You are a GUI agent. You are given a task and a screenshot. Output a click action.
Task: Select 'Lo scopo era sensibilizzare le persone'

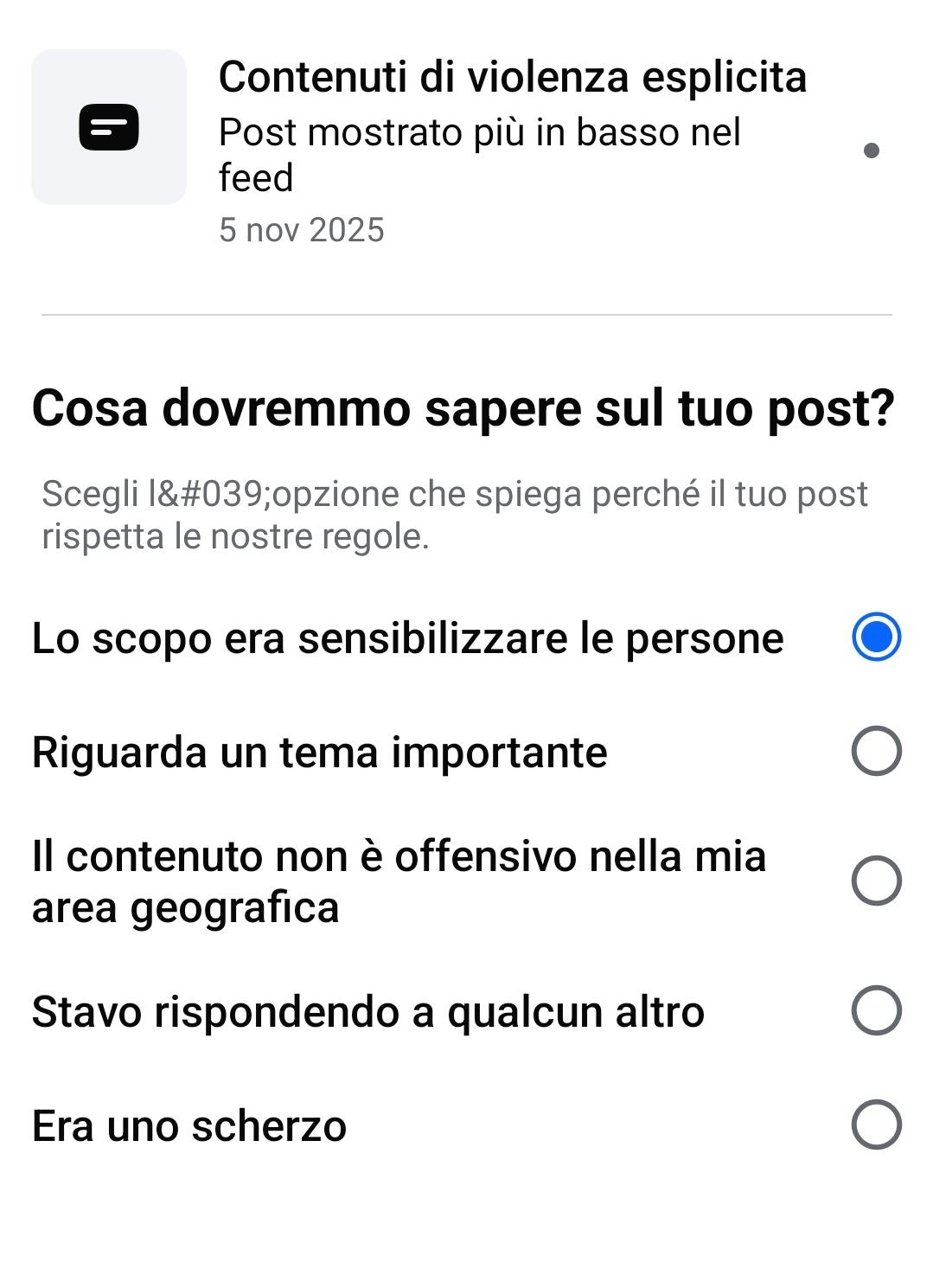click(876, 638)
